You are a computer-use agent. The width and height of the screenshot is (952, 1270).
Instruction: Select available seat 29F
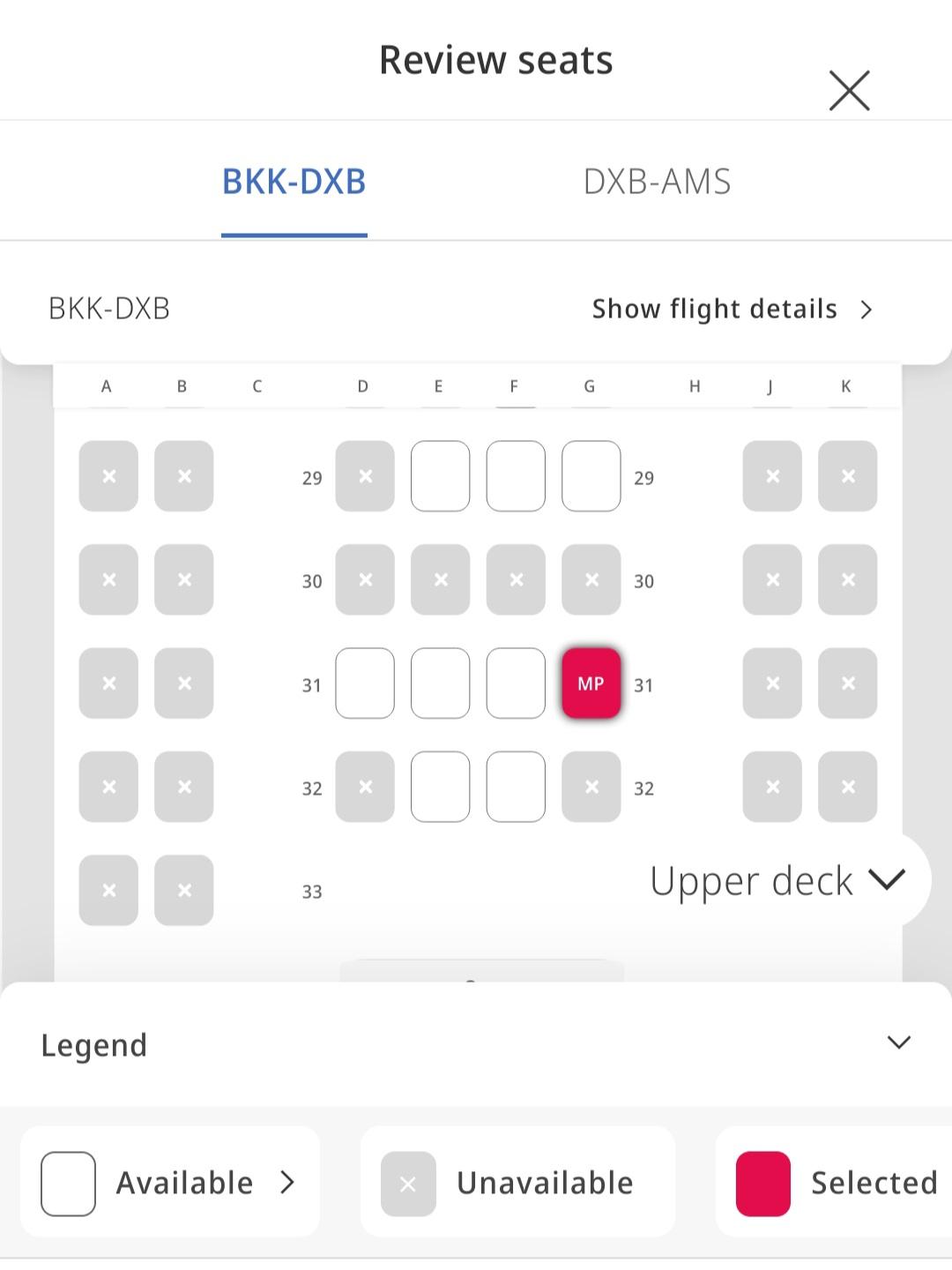(516, 476)
